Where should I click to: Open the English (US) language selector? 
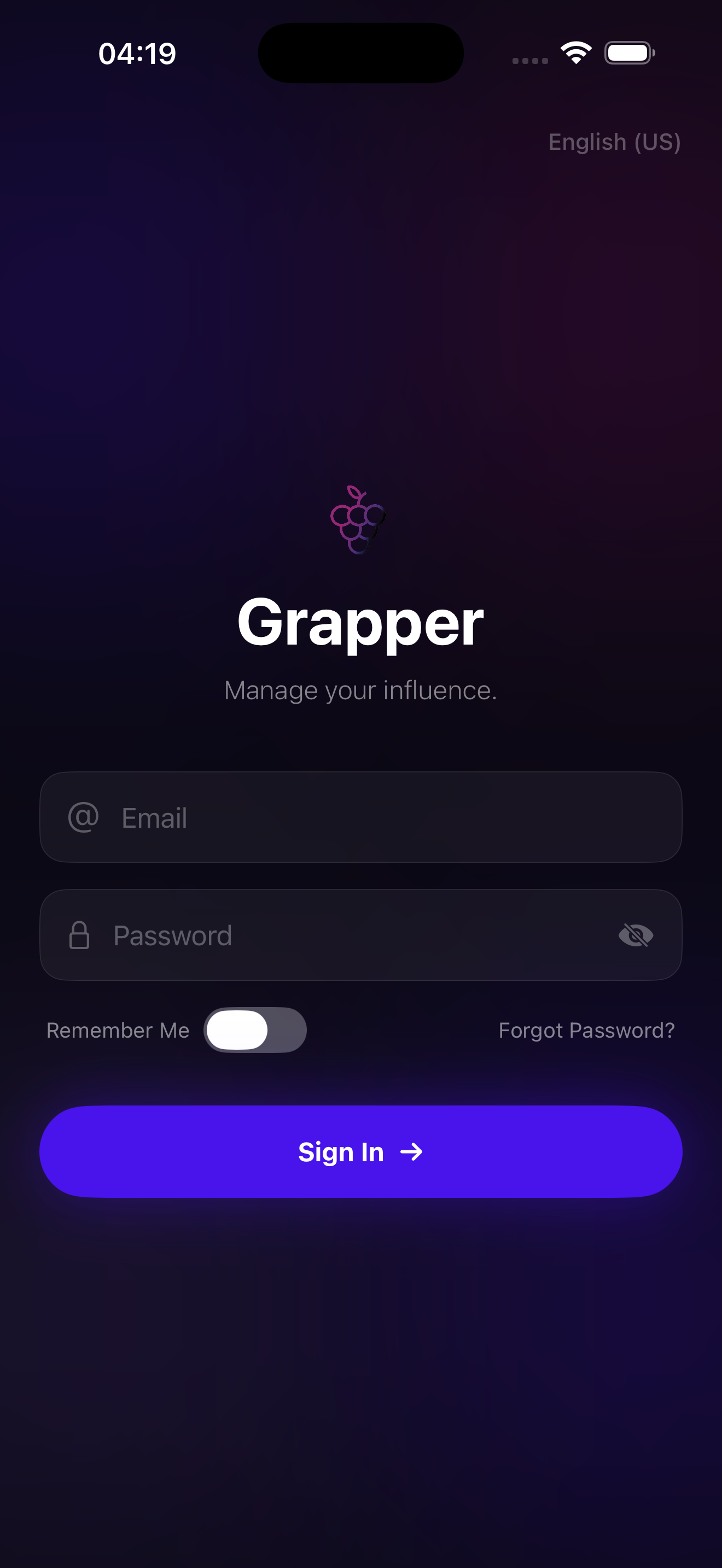(x=614, y=141)
